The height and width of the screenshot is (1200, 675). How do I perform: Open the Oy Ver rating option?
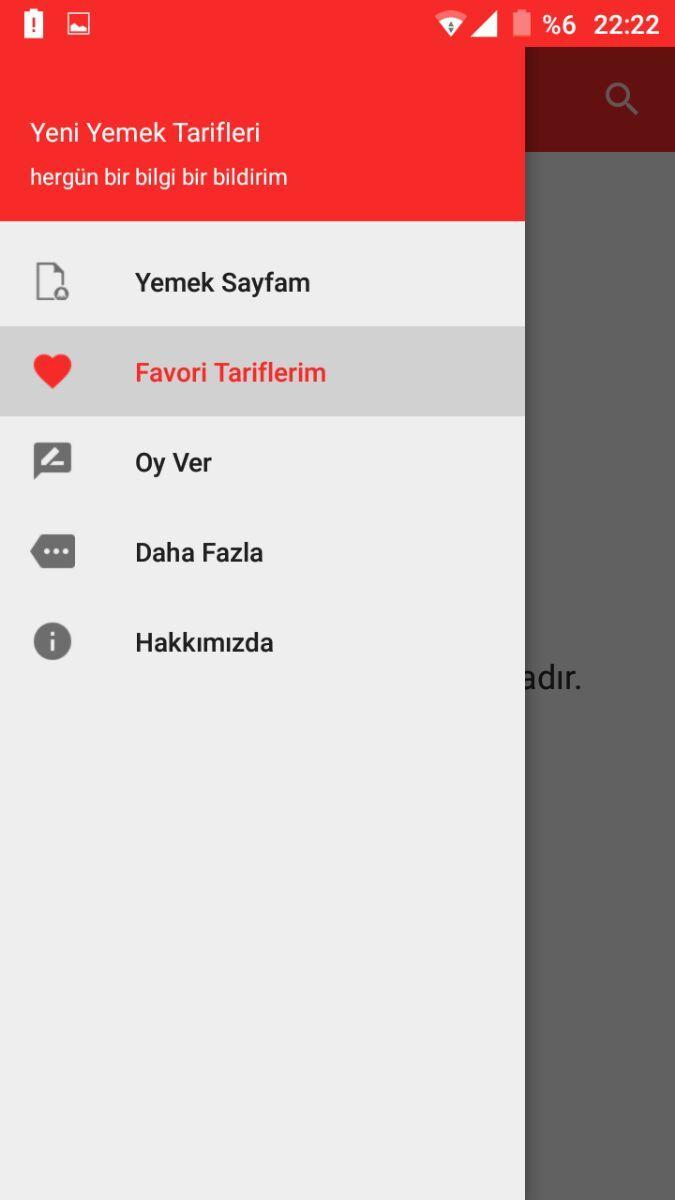[173, 462]
